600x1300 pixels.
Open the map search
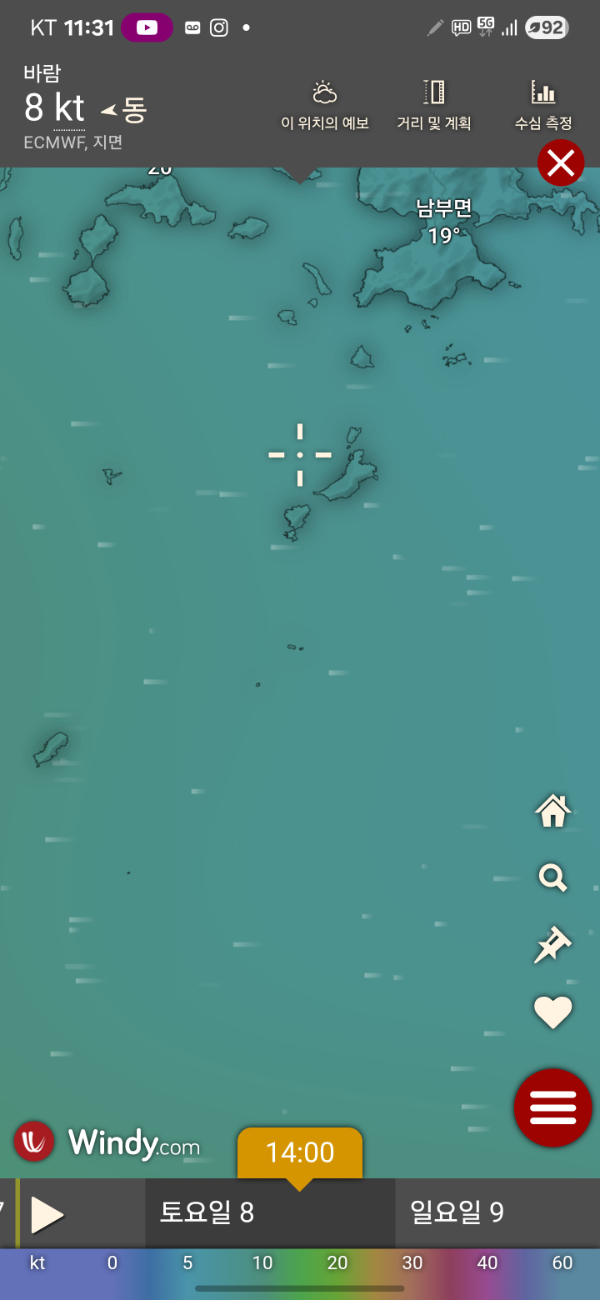[x=553, y=878]
